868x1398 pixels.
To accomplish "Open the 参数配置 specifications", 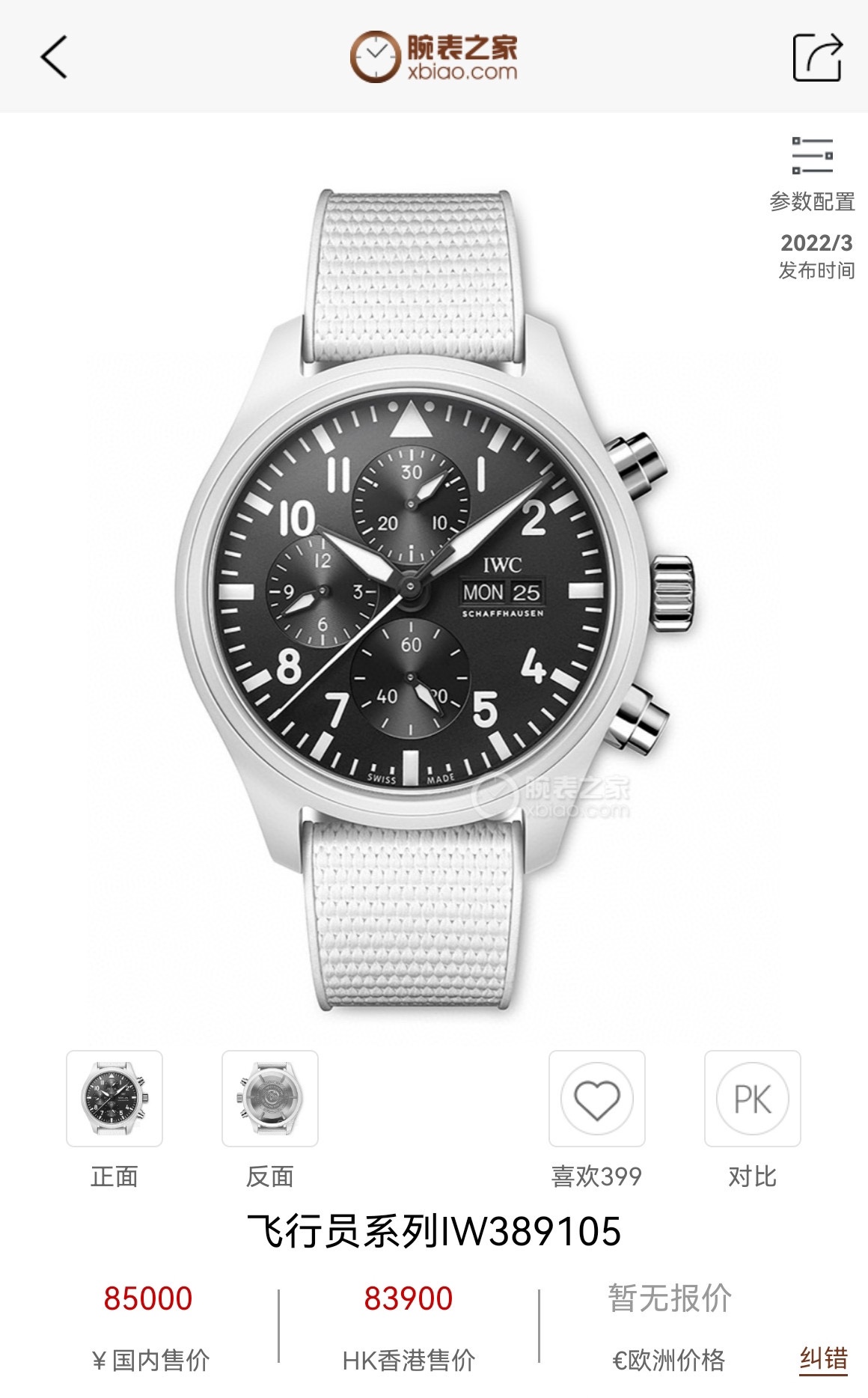I will point(812,173).
